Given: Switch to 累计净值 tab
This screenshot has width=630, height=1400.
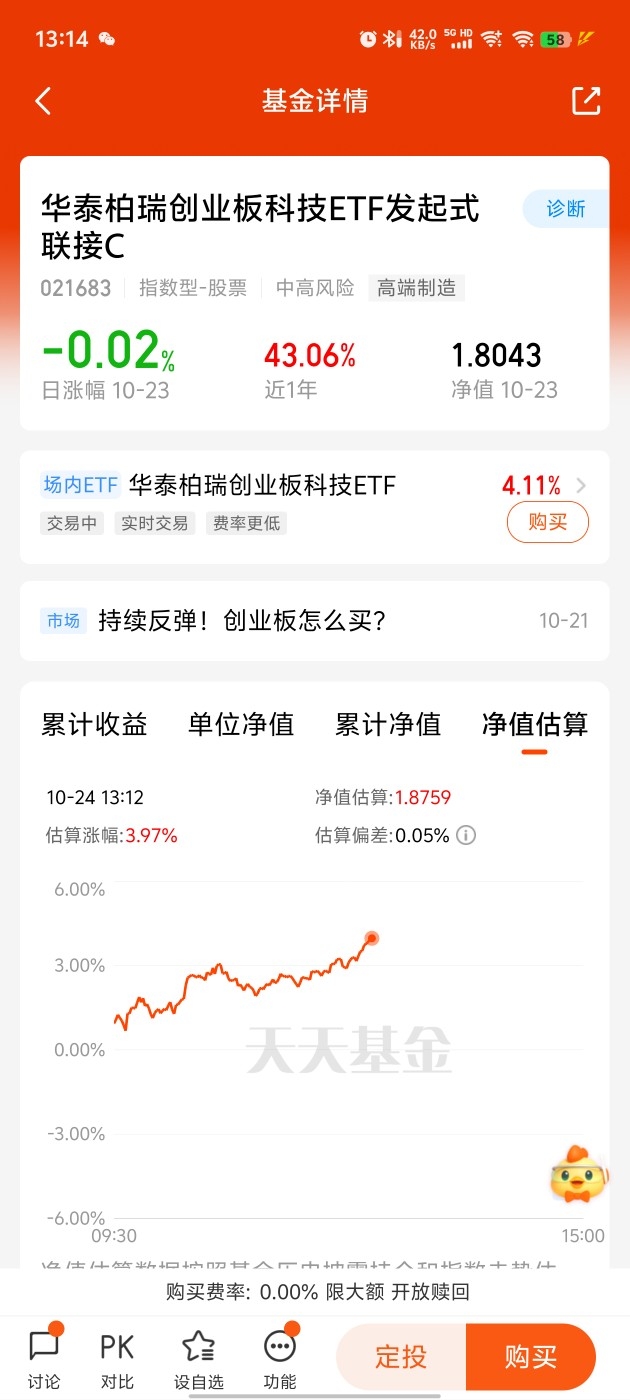Looking at the screenshot, I should click(x=388, y=725).
